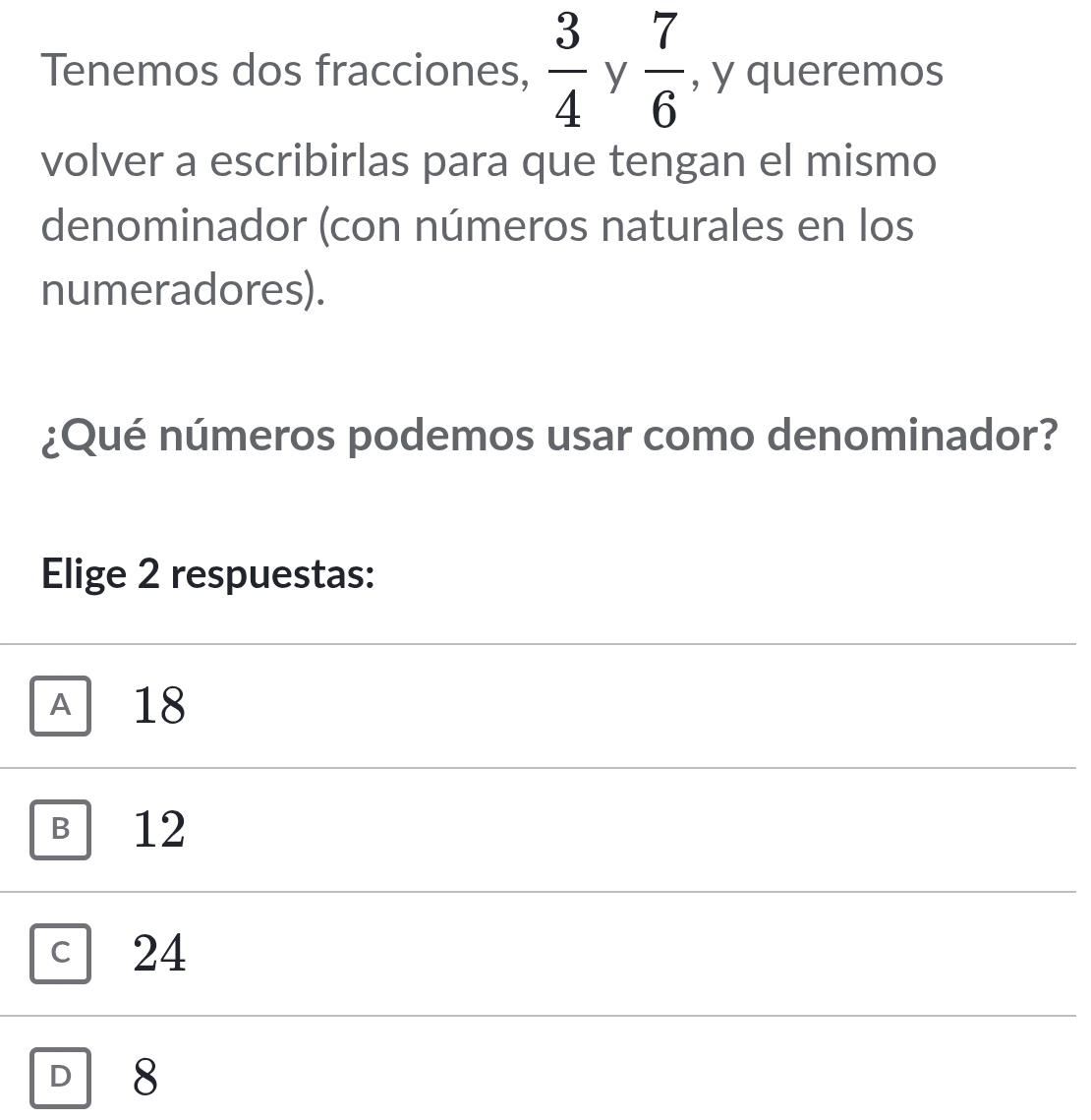The image size is (1091, 1120).
Task: Select answer A with value 18
Action: (x=61, y=706)
